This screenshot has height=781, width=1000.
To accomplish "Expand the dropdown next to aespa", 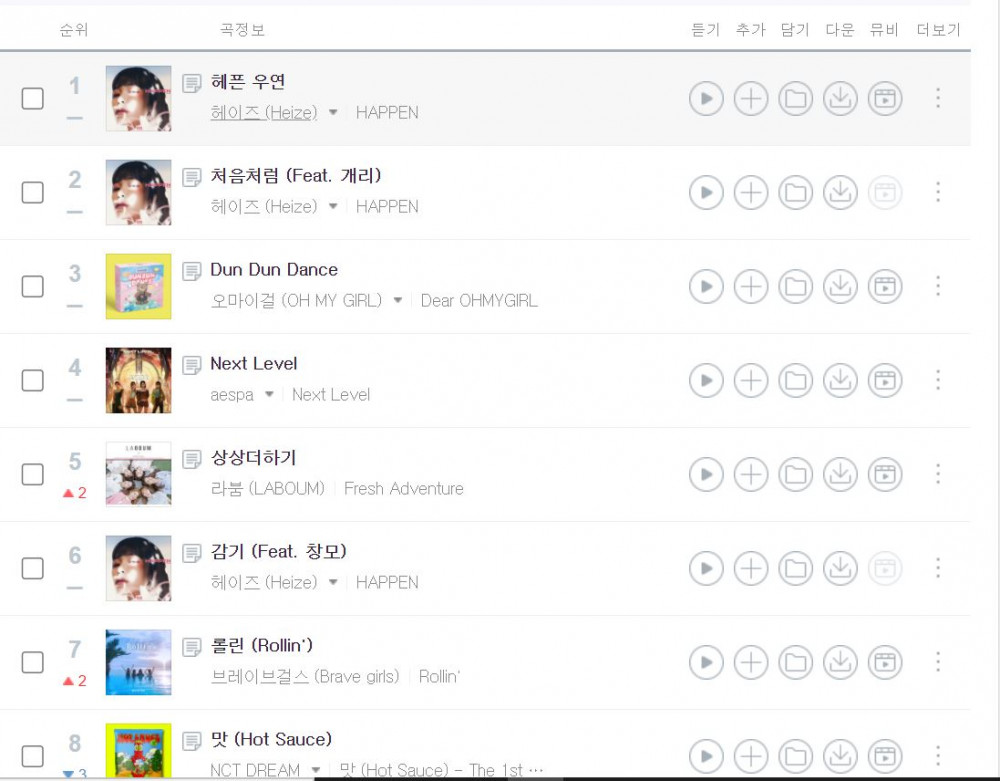I will click(x=269, y=395).
